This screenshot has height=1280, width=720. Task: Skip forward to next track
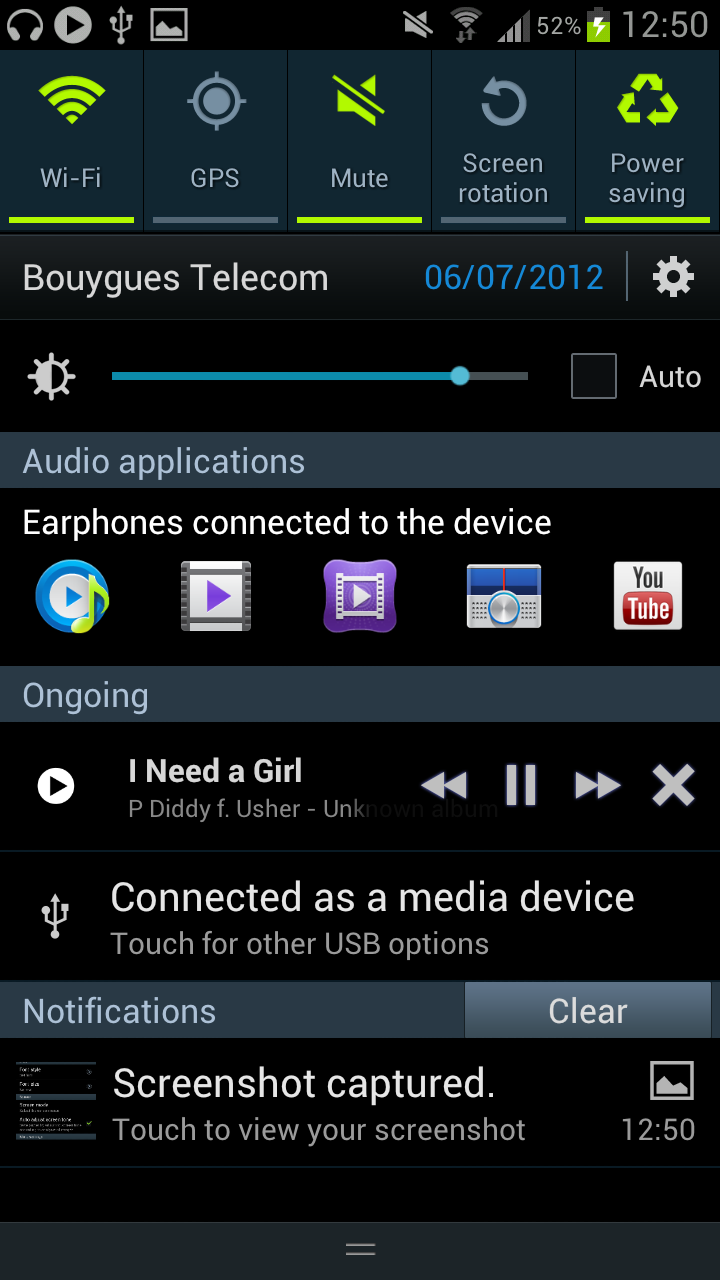[x=597, y=785]
